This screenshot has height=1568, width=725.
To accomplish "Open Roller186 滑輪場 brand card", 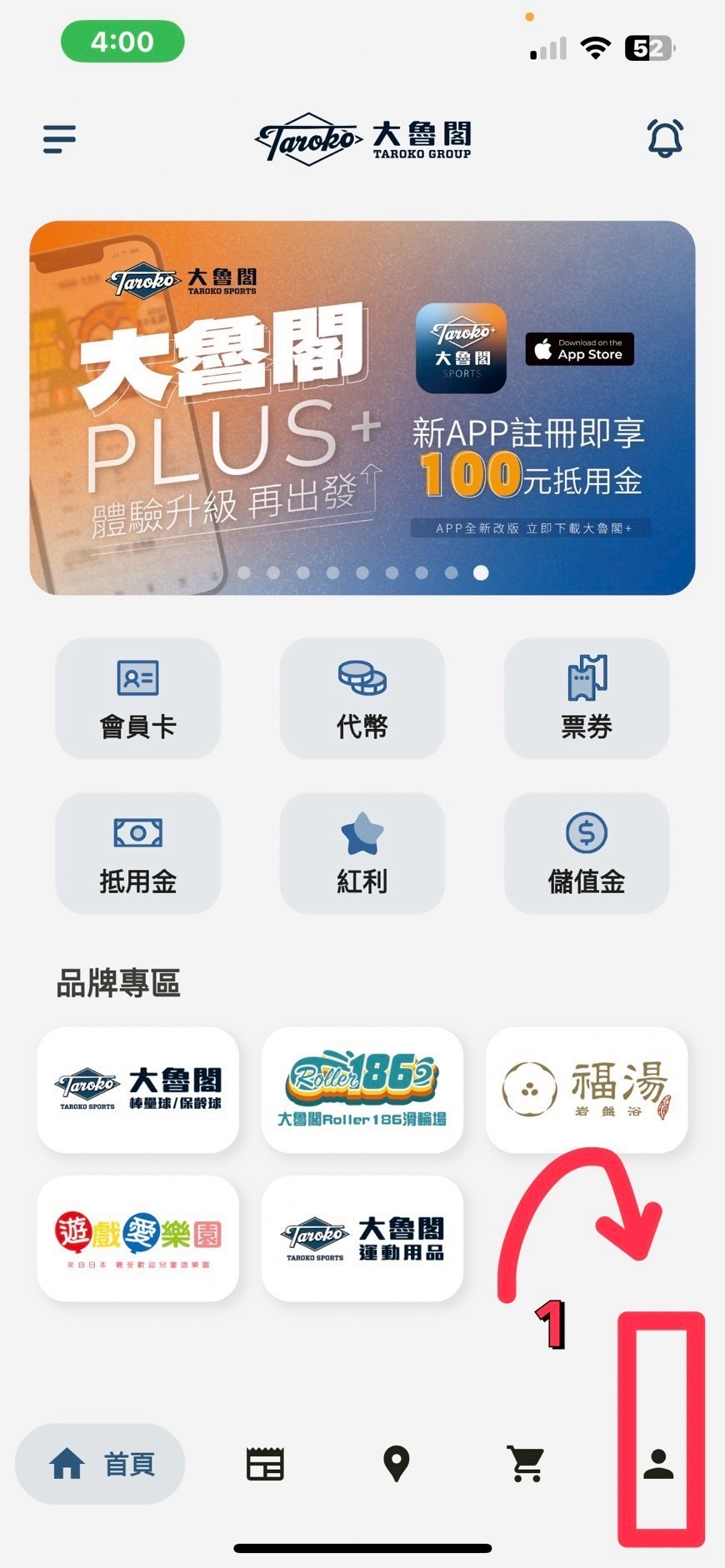I will coord(362,1090).
